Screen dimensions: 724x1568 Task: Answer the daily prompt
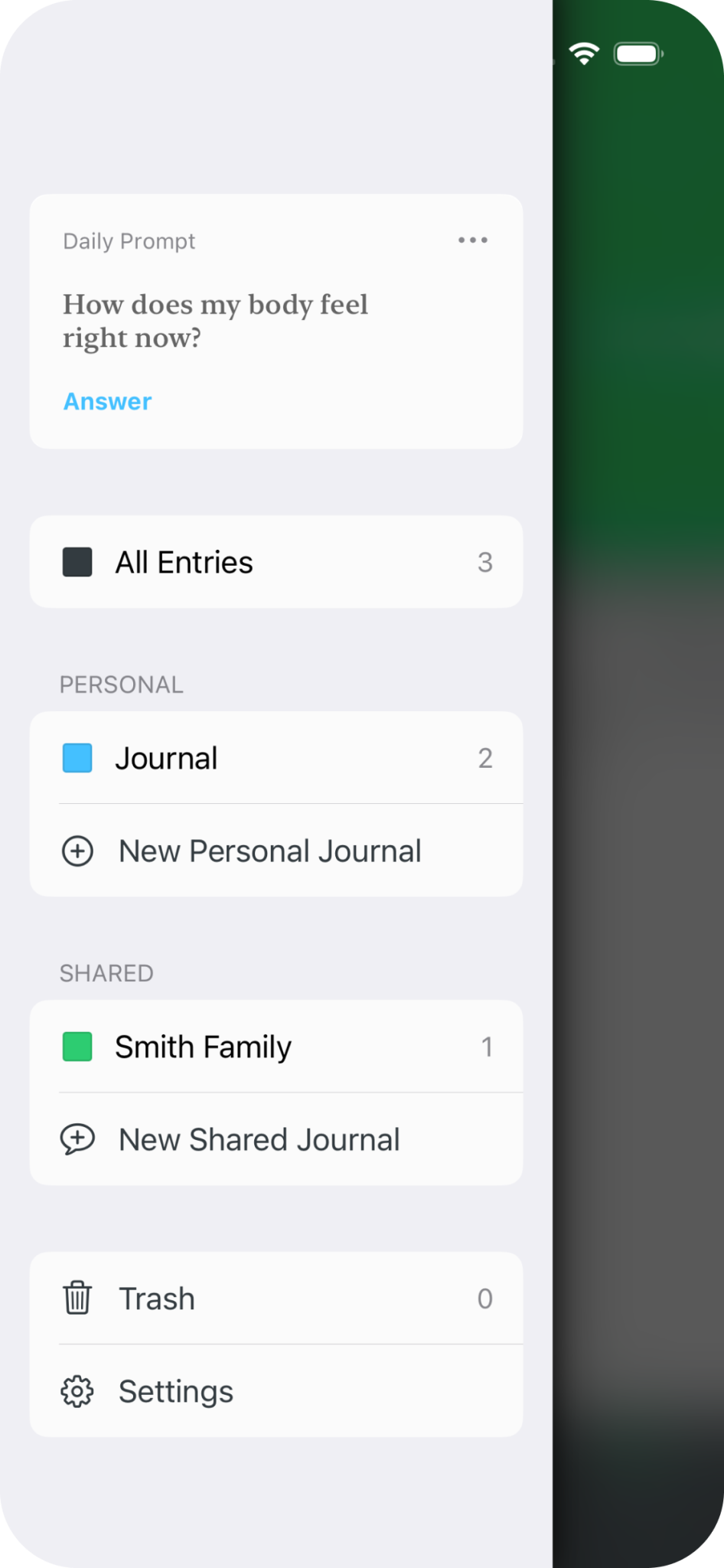(x=107, y=401)
